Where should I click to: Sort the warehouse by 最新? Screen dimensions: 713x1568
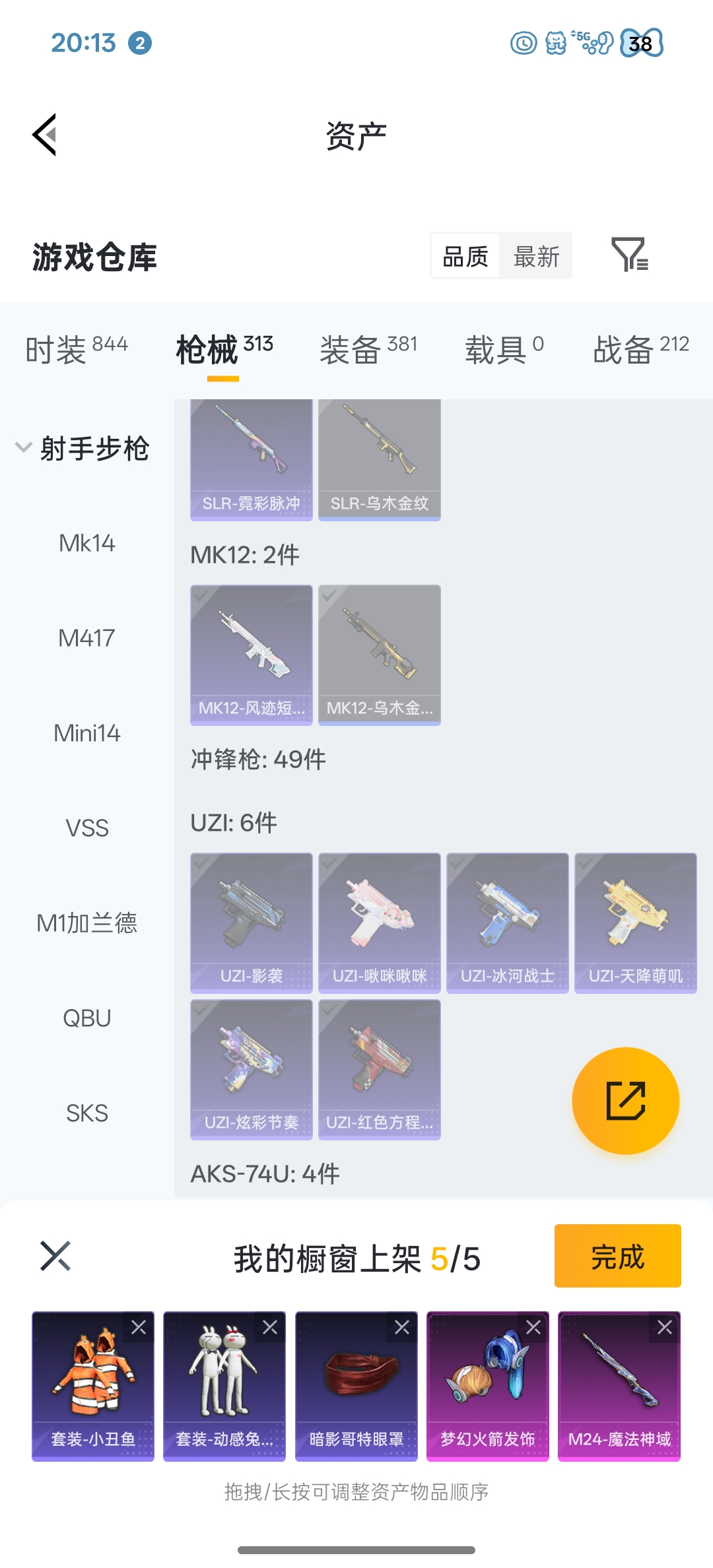536,256
